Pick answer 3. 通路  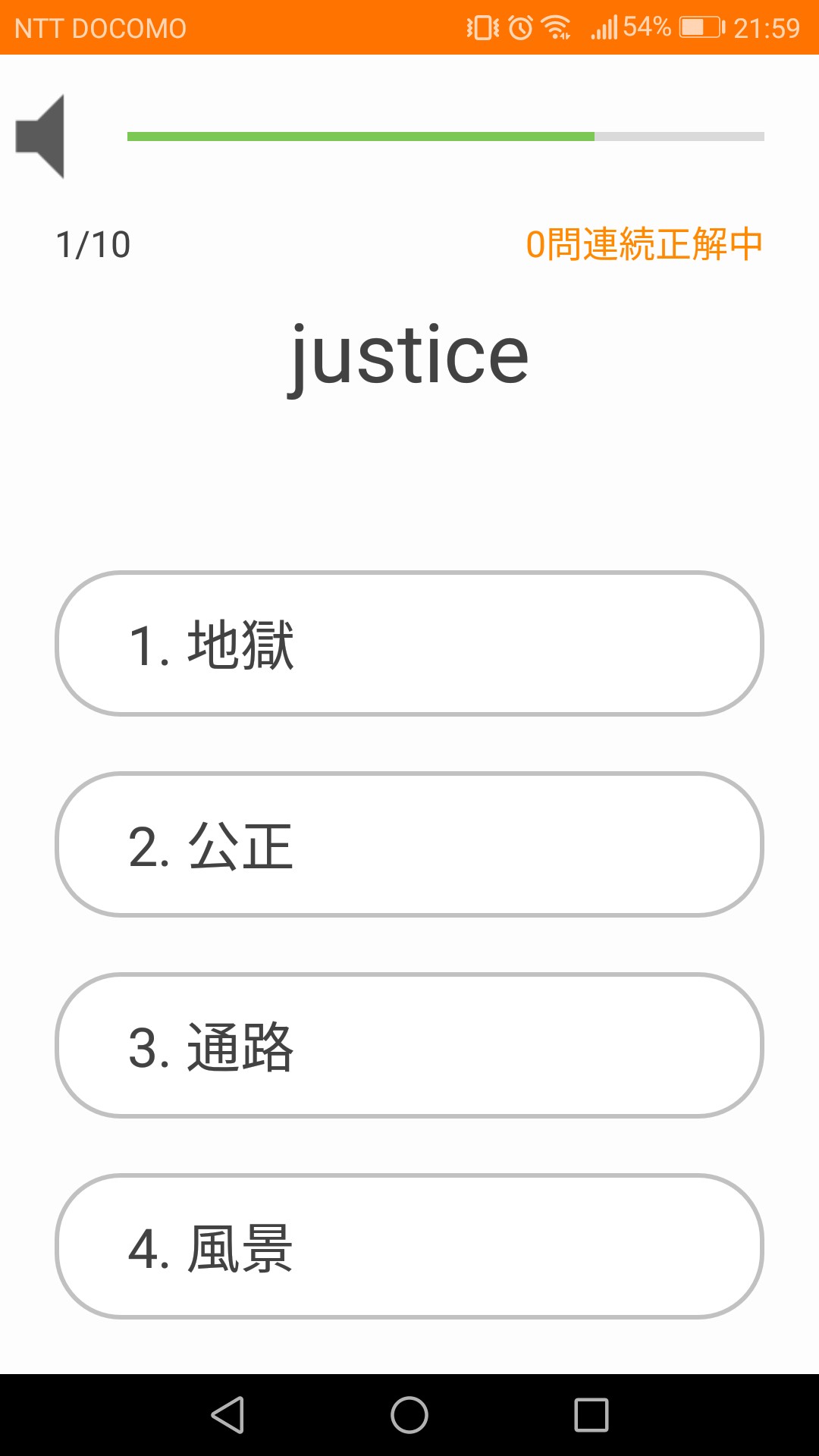pyautogui.click(x=409, y=1046)
